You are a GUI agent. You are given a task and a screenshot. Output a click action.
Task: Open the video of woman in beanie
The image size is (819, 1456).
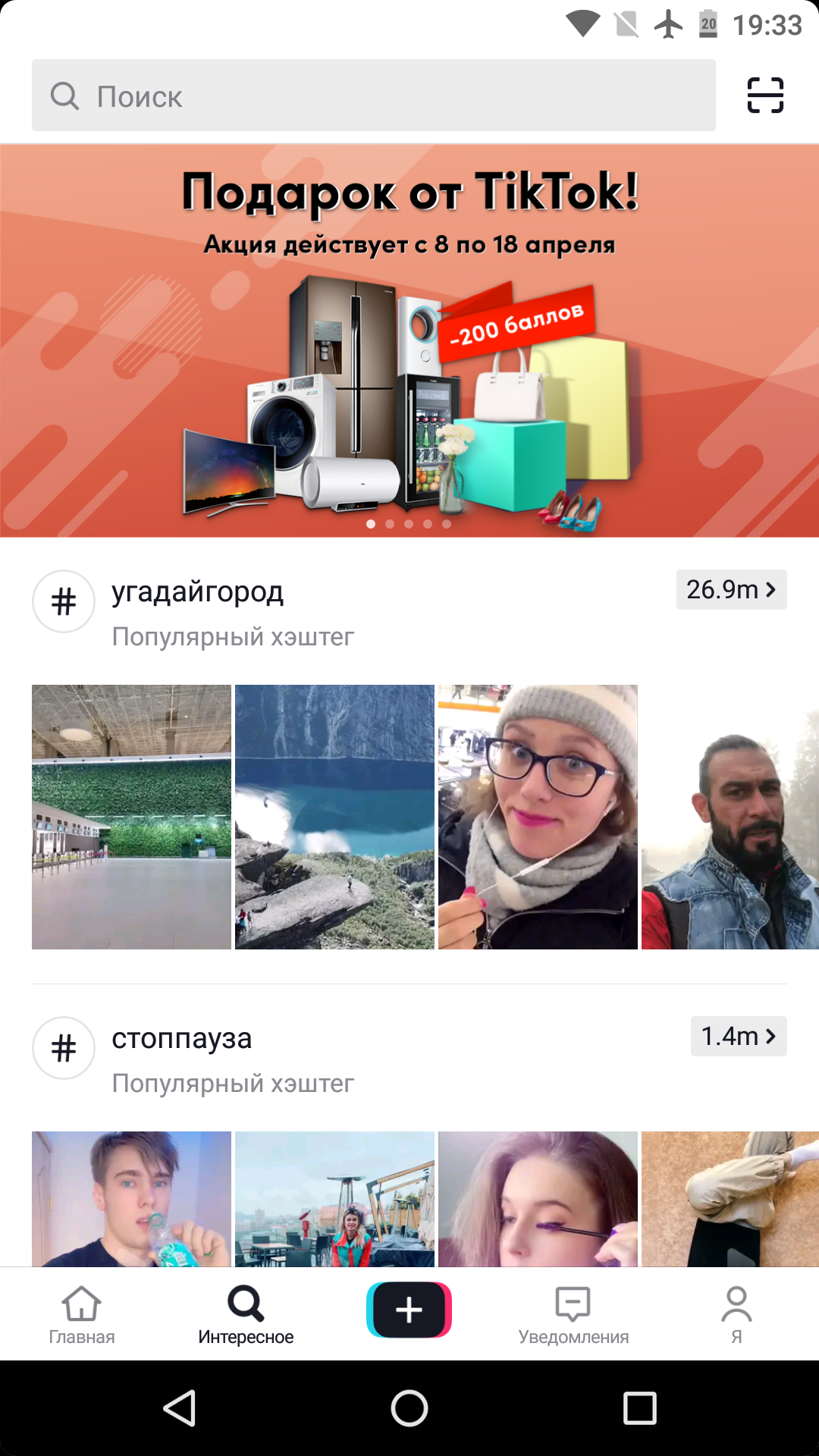(538, 817)
